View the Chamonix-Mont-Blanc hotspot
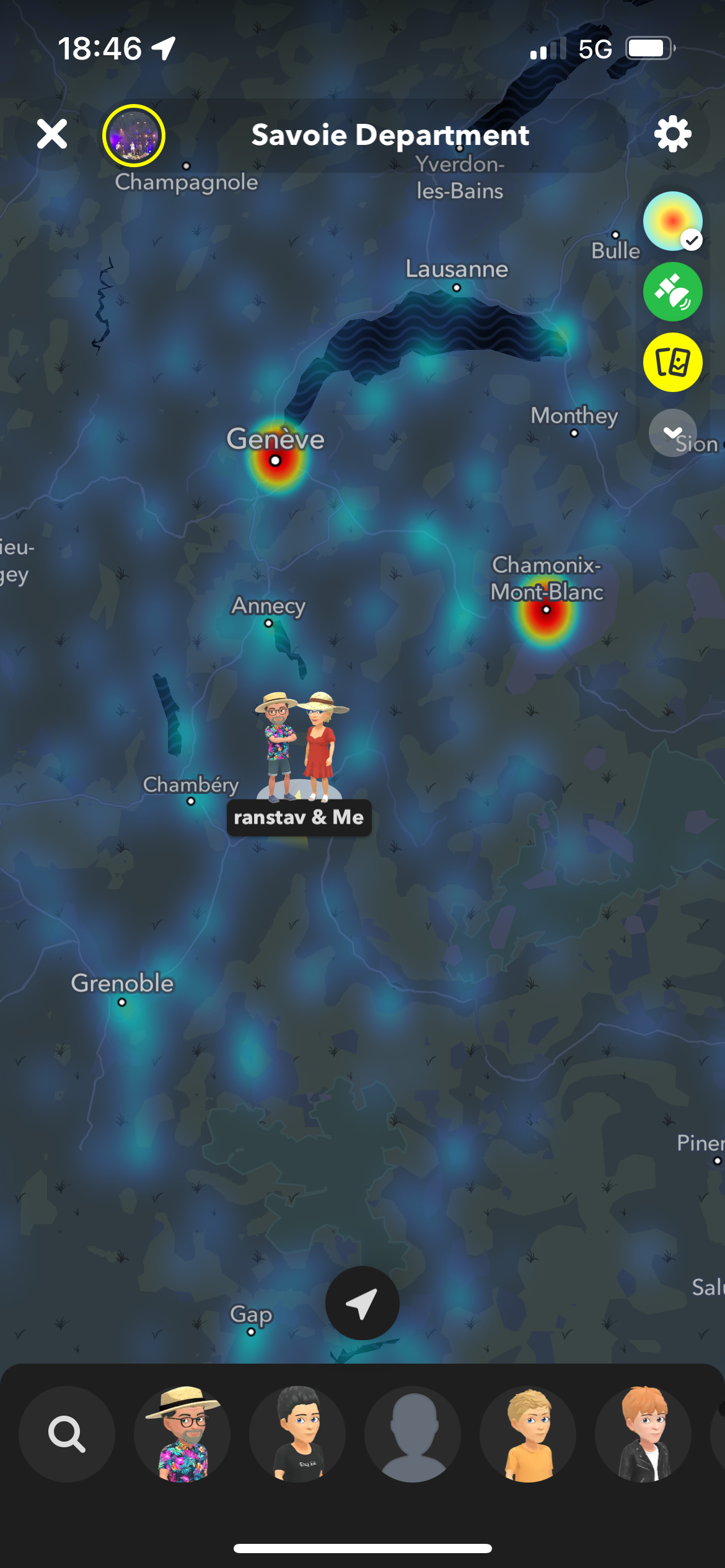The image size is (725, 1568). [546, 610]
